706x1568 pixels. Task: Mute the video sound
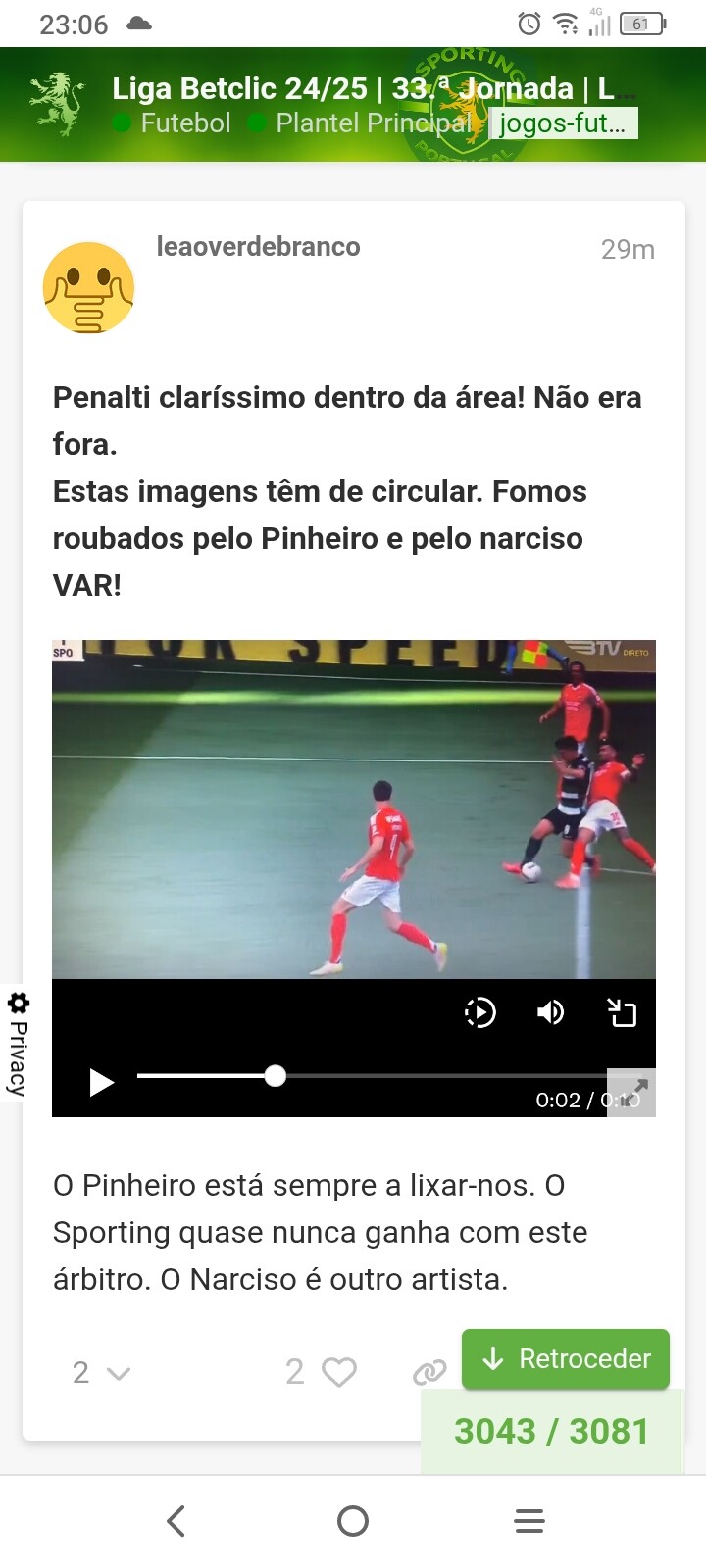coord(551,1012)
